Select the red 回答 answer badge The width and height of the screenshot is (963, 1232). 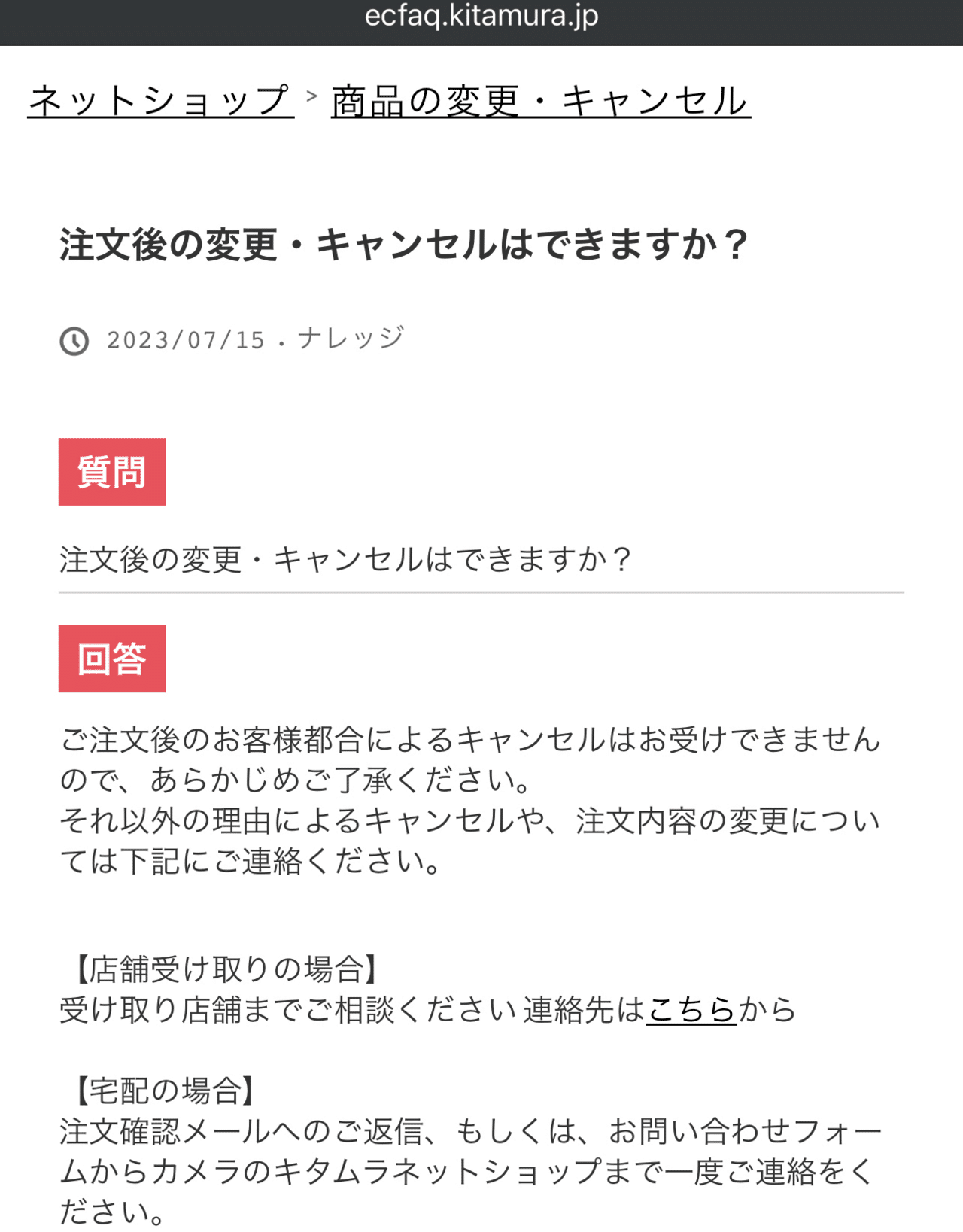pyautogui.click(x=113, y=658)
